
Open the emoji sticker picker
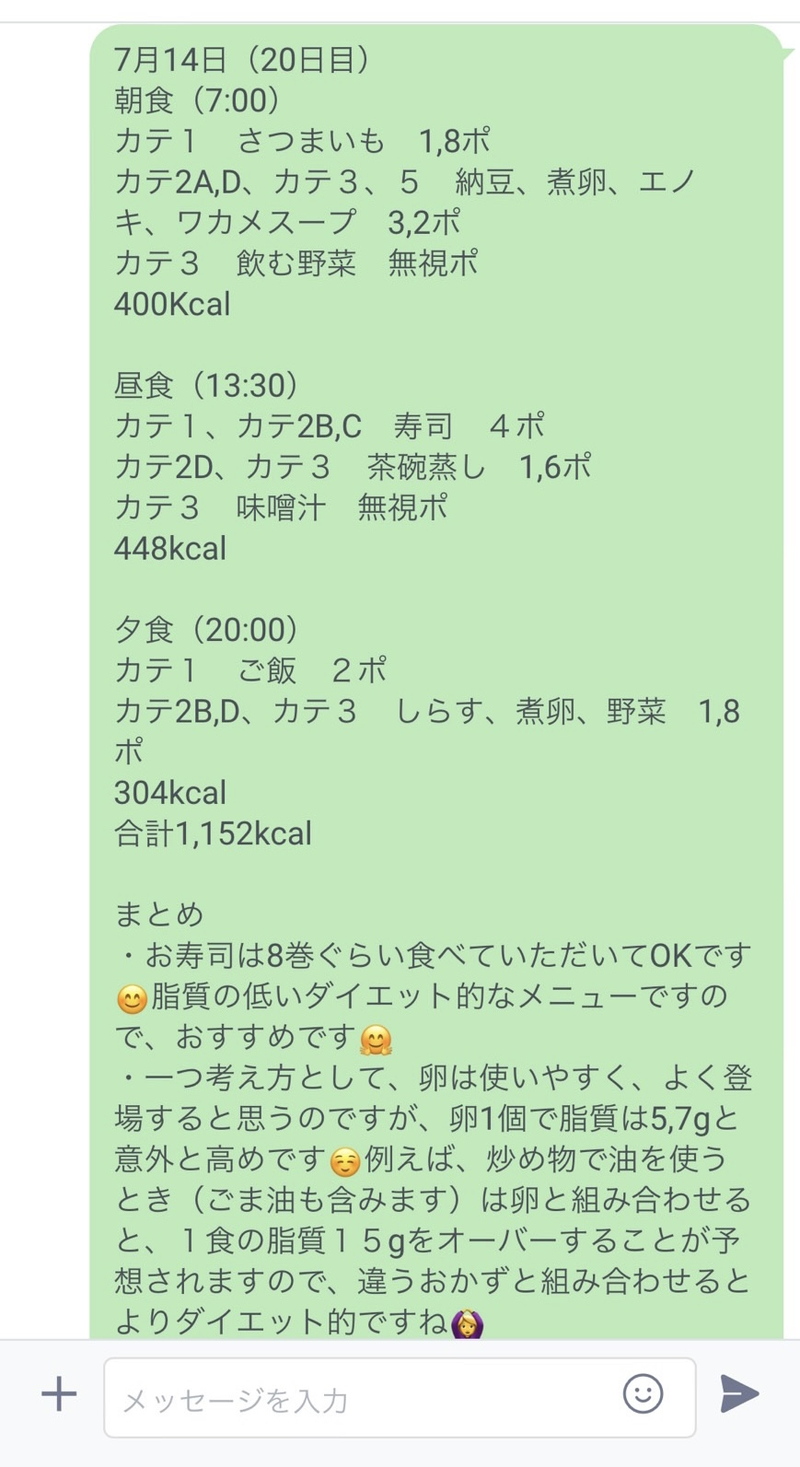click(x=642, y=1392)
